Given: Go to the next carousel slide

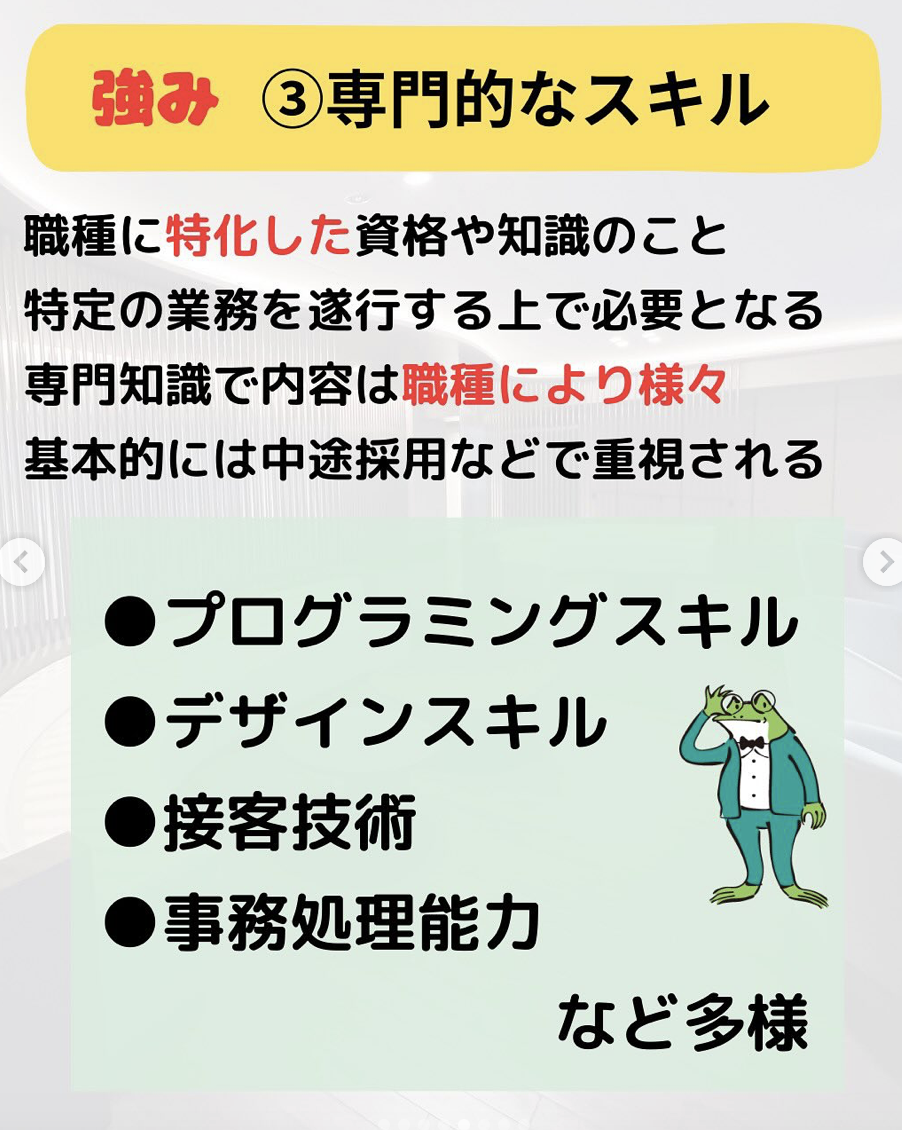Looking at the screenshot, I should [883, 564].
